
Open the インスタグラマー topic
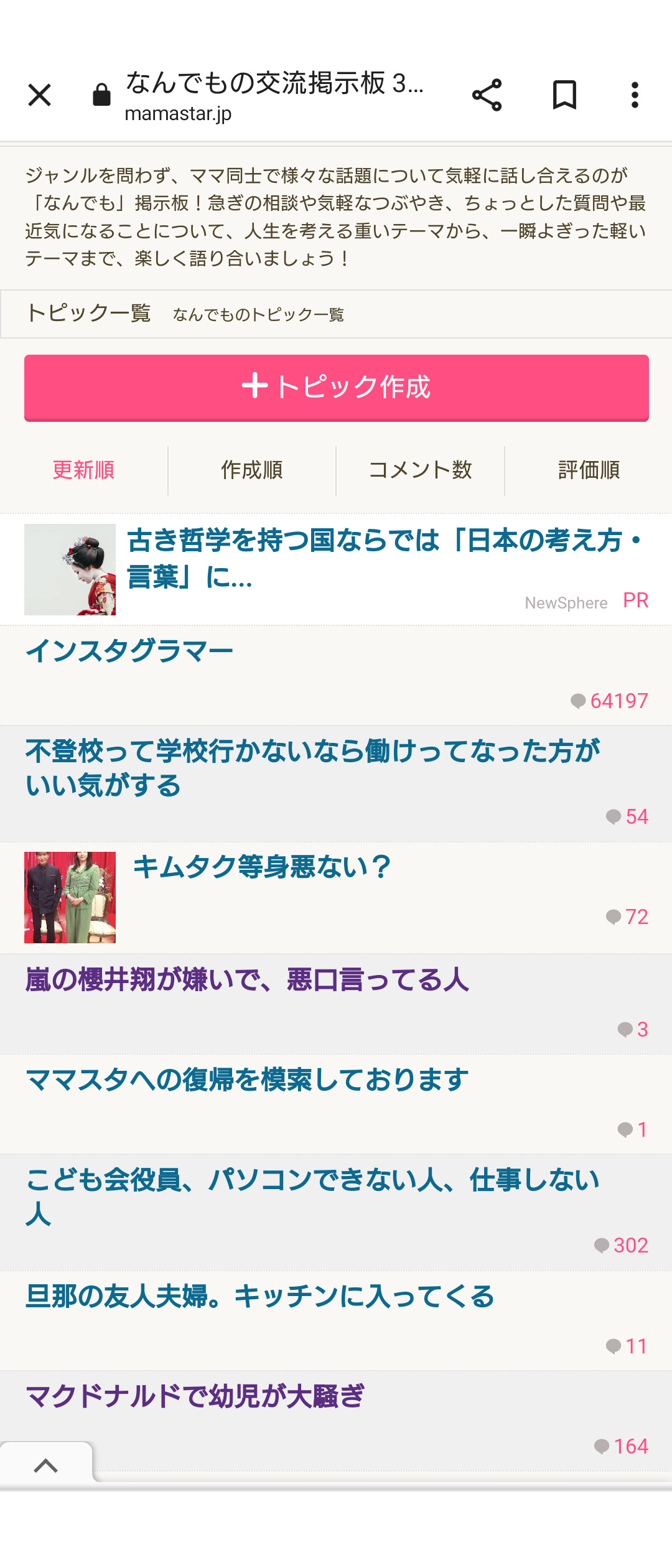pyautogui.click(x=129, y=651)
